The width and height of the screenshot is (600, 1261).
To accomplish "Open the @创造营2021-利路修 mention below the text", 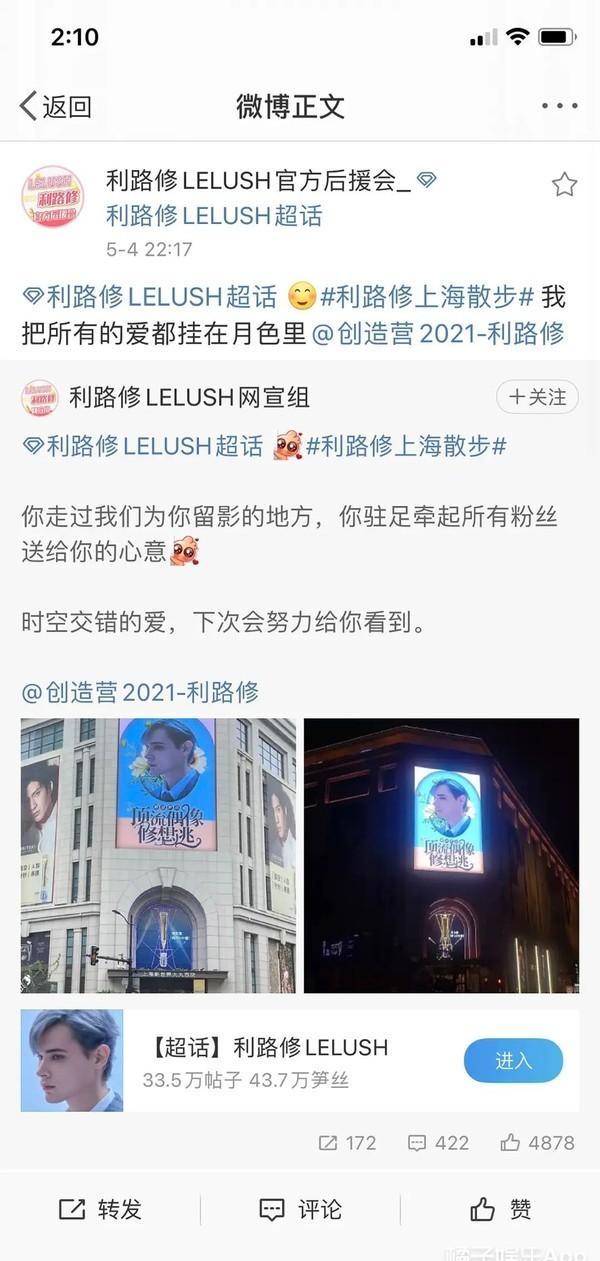I will coord(140,692).
